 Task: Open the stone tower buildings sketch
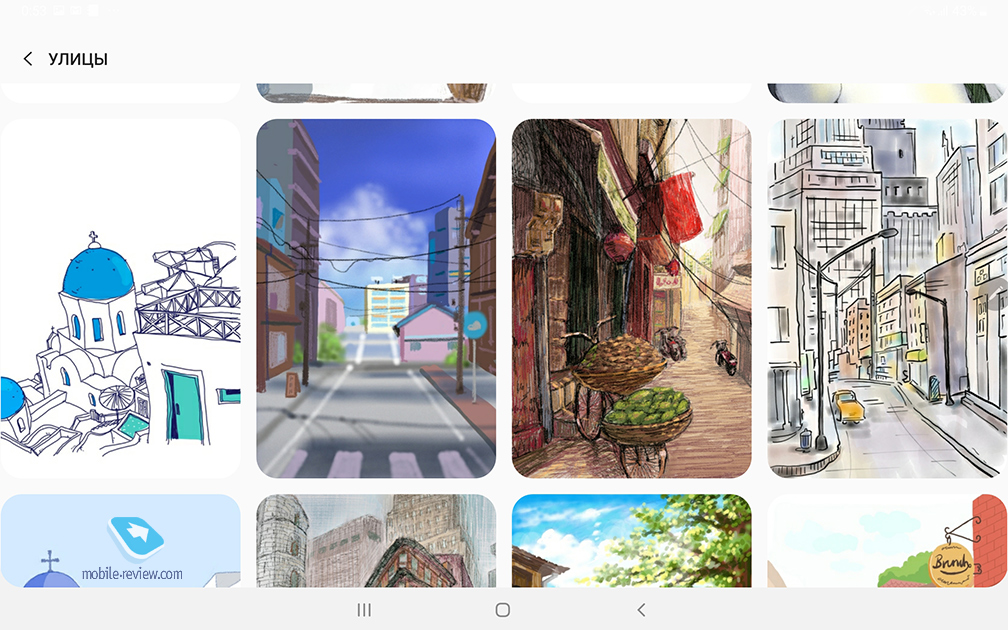coord(376,541)
